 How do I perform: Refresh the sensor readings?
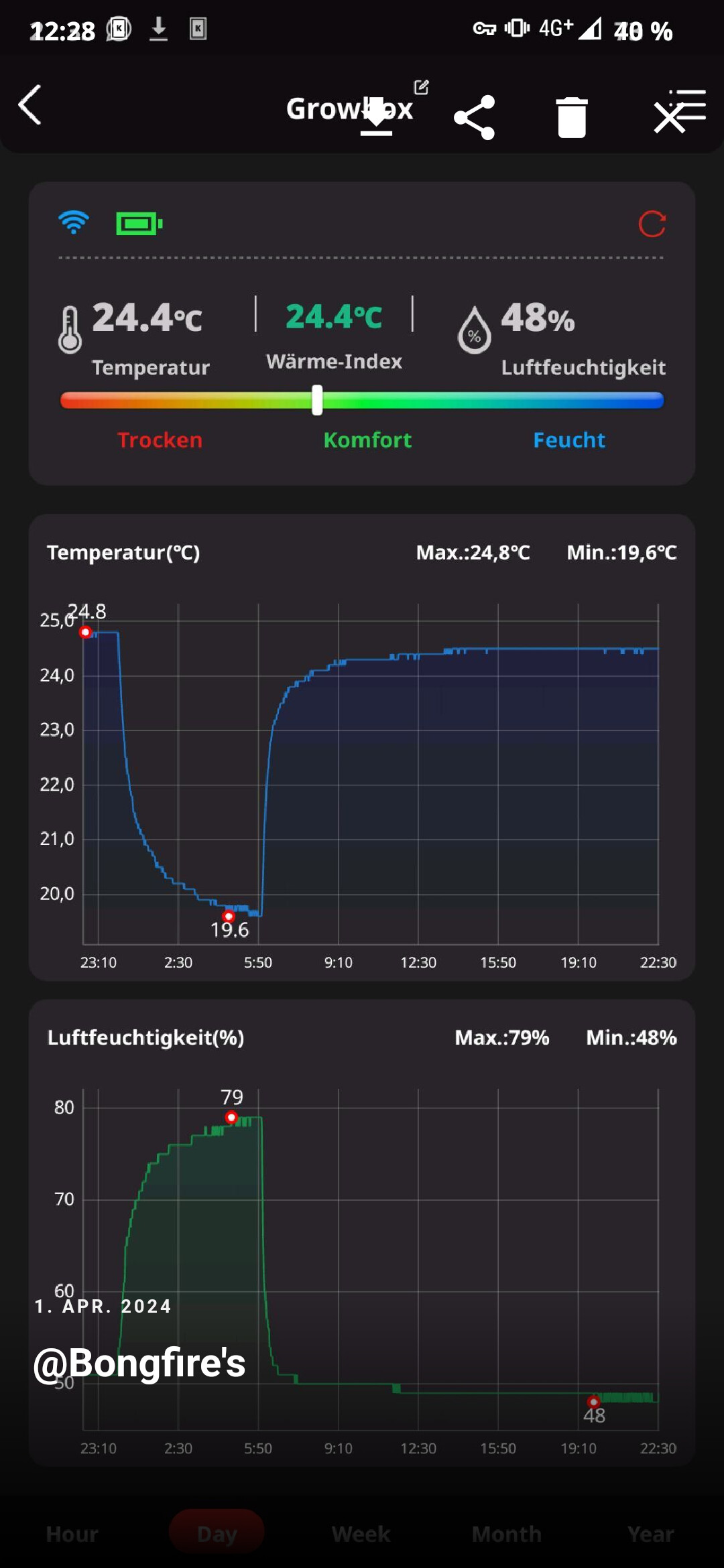click(x=652, y=224)
